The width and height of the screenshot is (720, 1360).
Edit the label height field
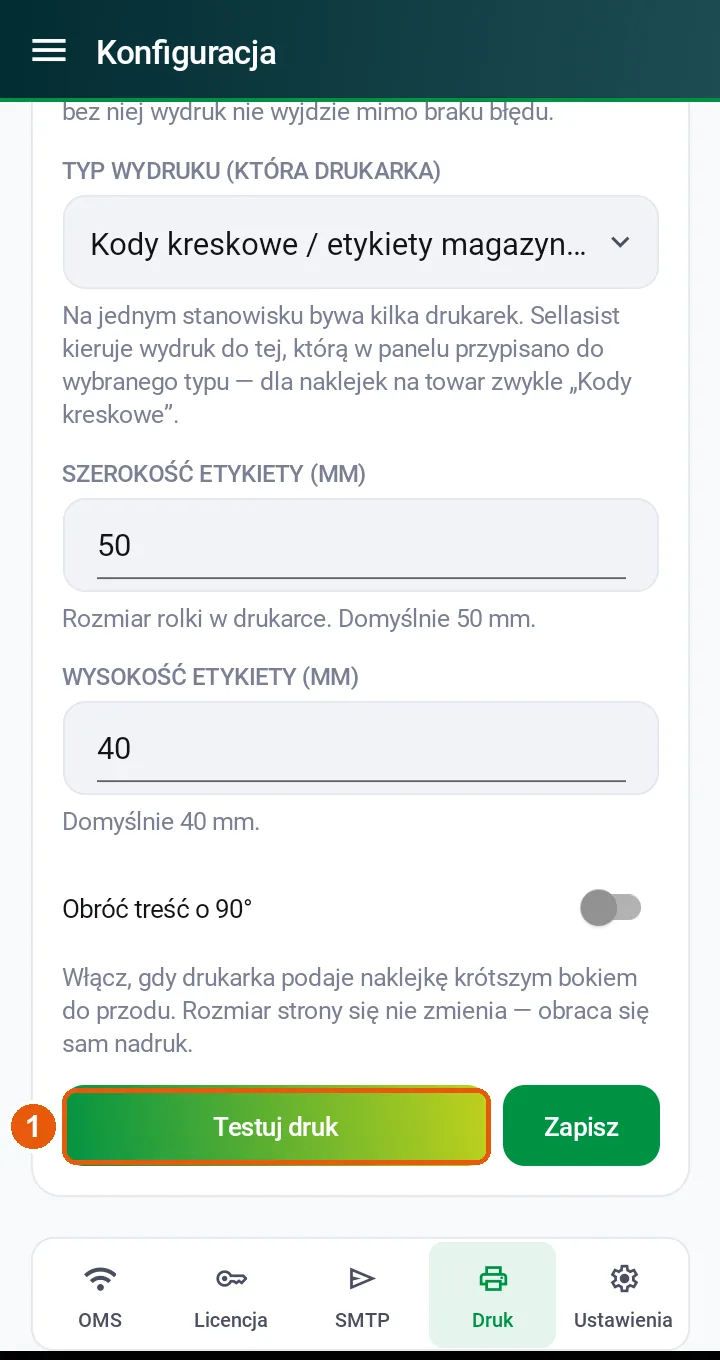(x=360, y=748)
